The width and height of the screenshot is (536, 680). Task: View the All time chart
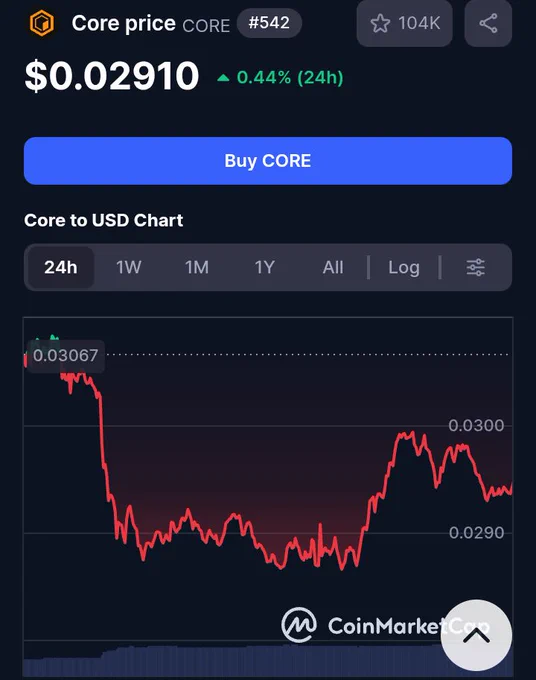(333, 267)
